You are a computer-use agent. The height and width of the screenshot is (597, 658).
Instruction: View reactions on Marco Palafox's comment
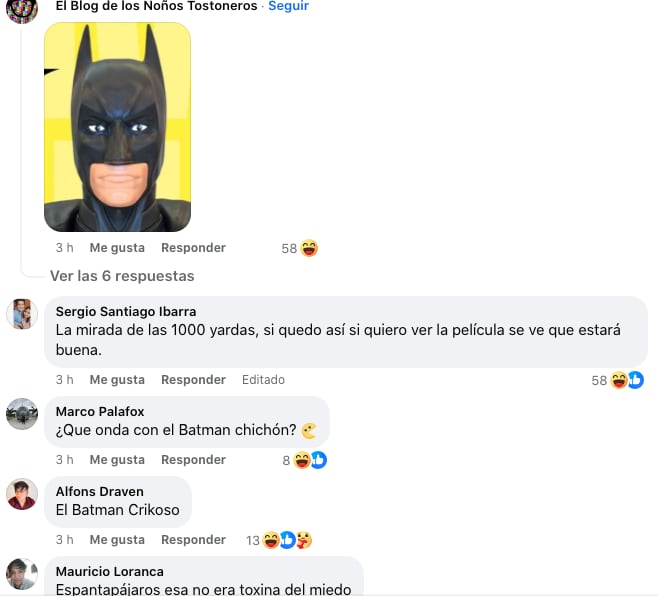tap(306, 460)
